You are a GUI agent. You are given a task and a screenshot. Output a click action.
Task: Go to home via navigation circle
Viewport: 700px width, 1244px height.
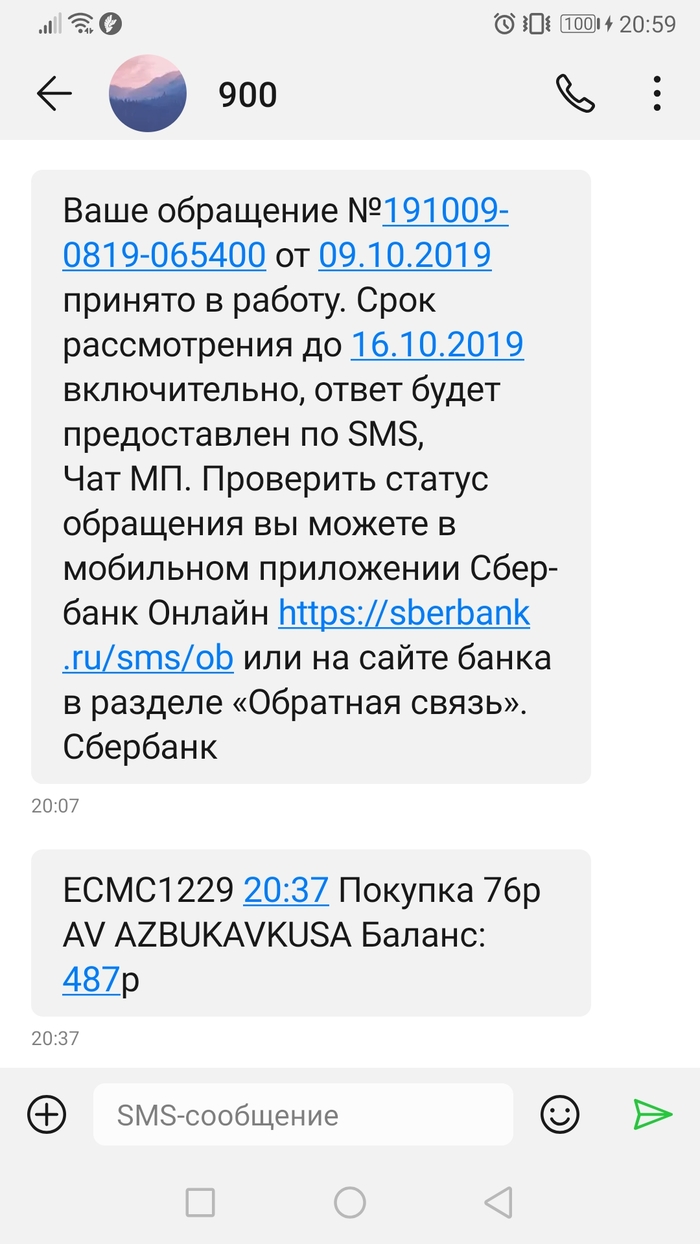pyautogui.click(x=349, y=1201)
